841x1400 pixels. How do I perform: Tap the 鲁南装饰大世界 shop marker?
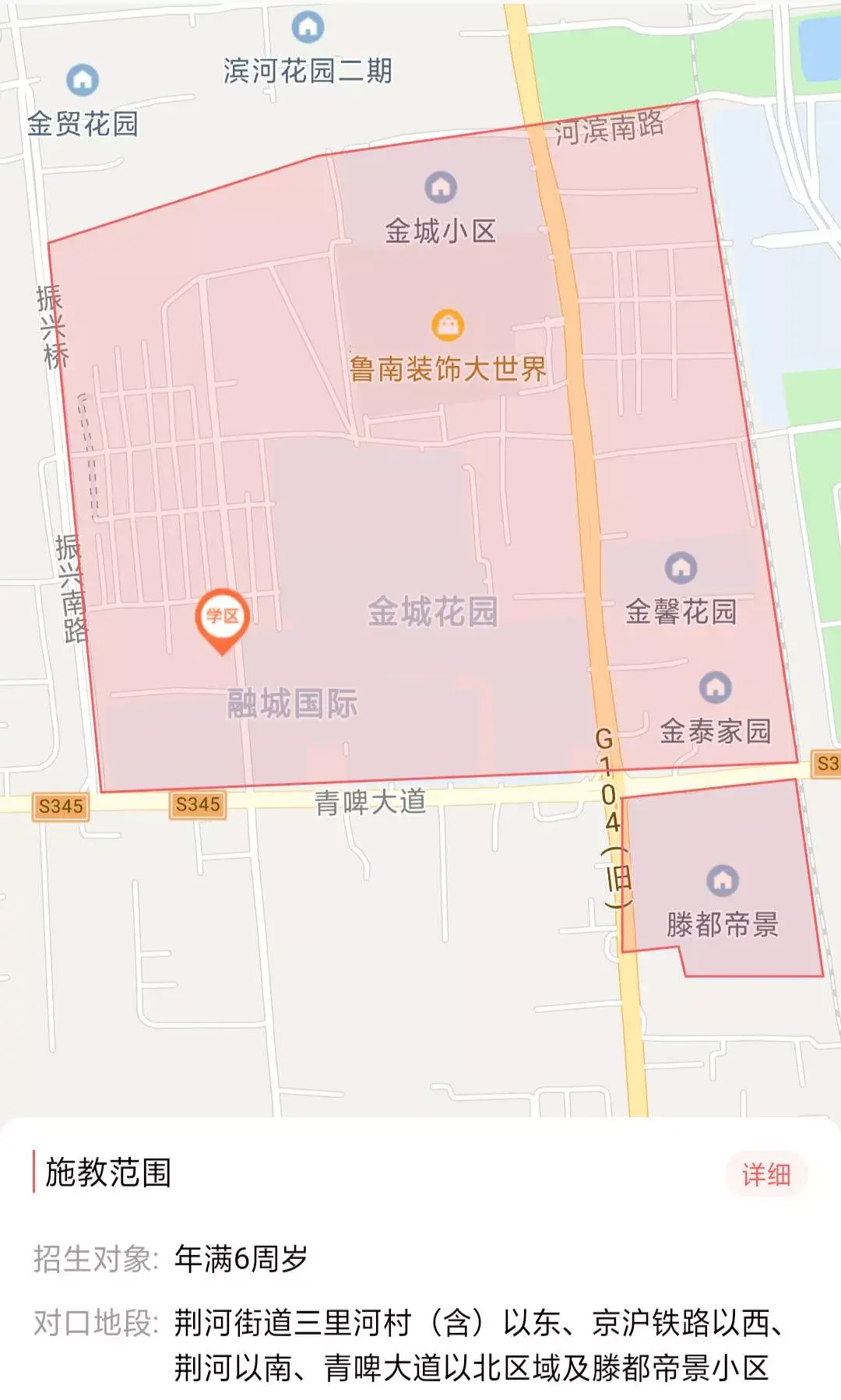(448, 325)
